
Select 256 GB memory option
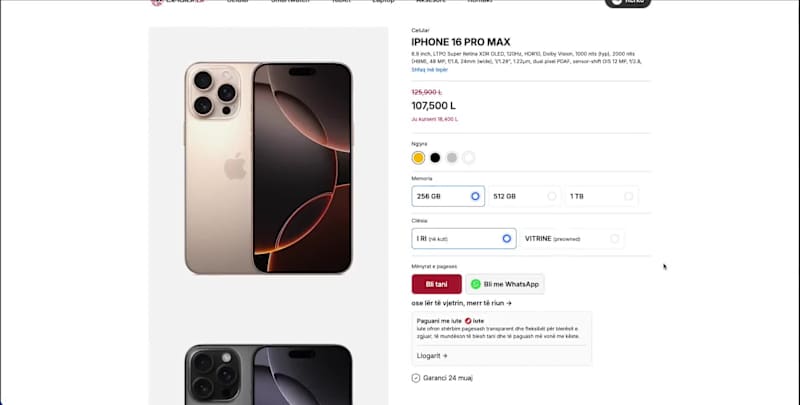(x=448, y=196)
